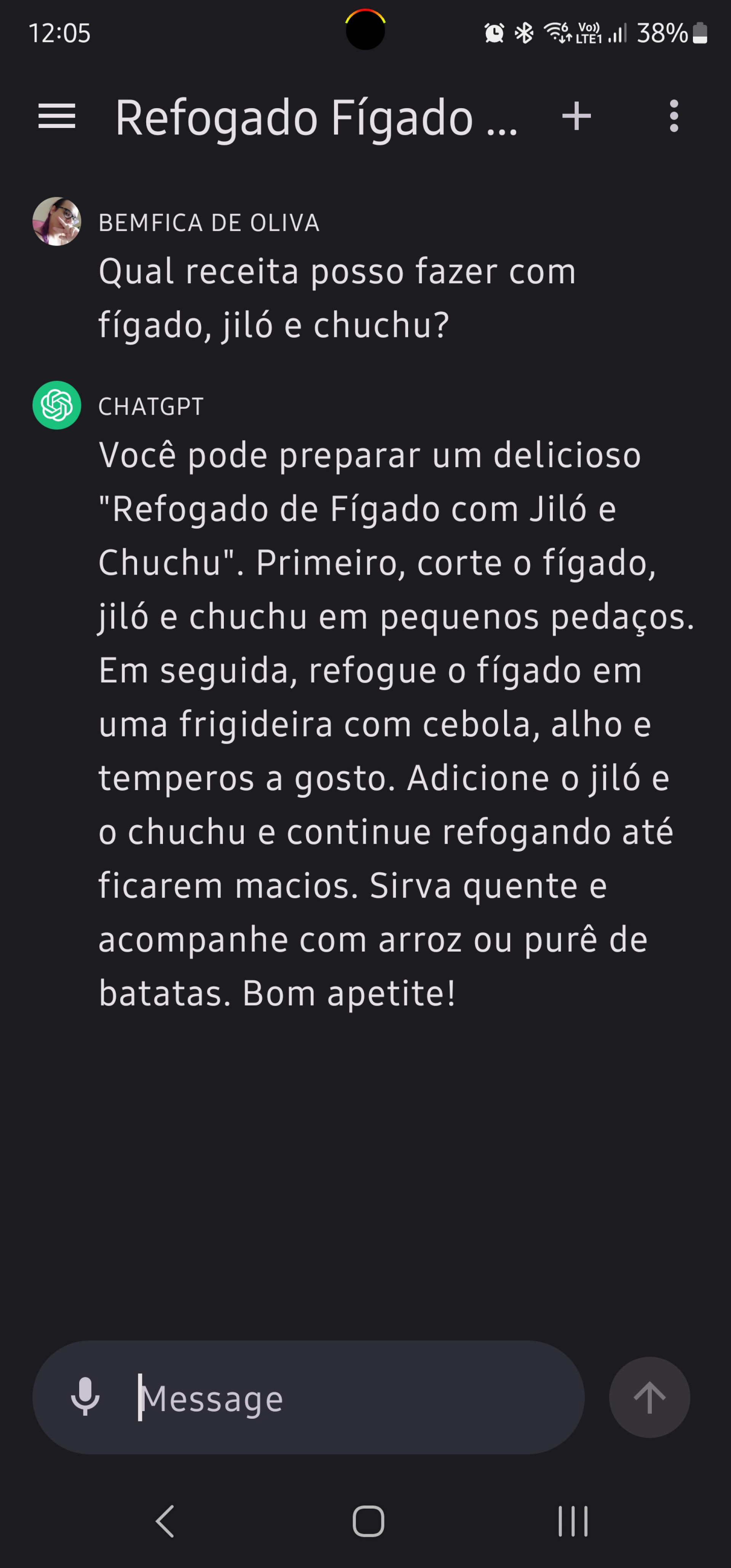Return to the phone home screen
Image resolution: width=731 pixels, height=1568 pixels.
pyautogui.click(x=368, y=1521)
